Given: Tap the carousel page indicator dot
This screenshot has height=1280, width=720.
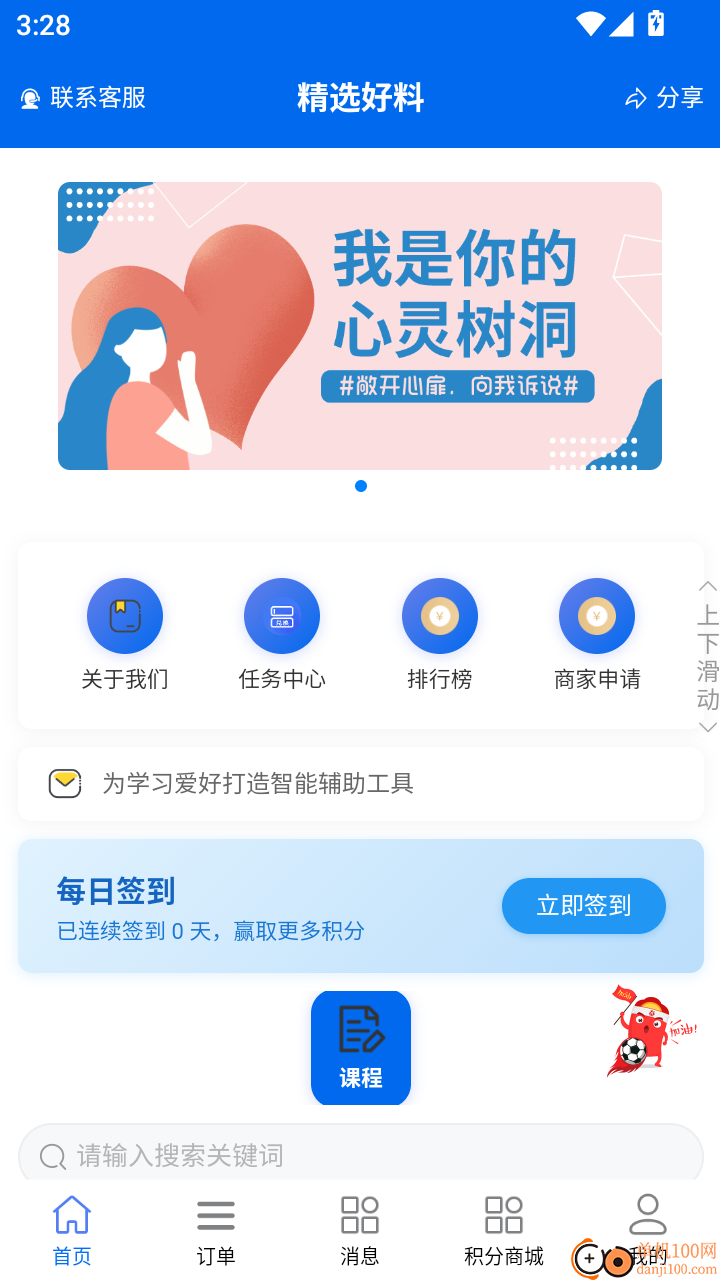Looking at the screenshot, I should click(361, 487).
